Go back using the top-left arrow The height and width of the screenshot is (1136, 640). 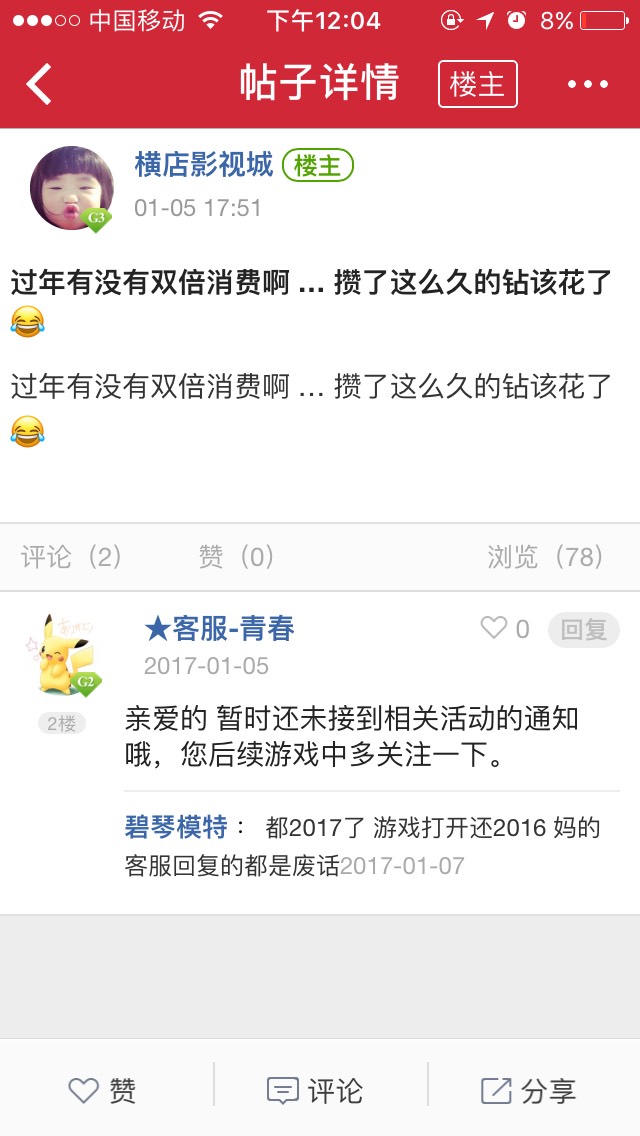click(38, 84)
